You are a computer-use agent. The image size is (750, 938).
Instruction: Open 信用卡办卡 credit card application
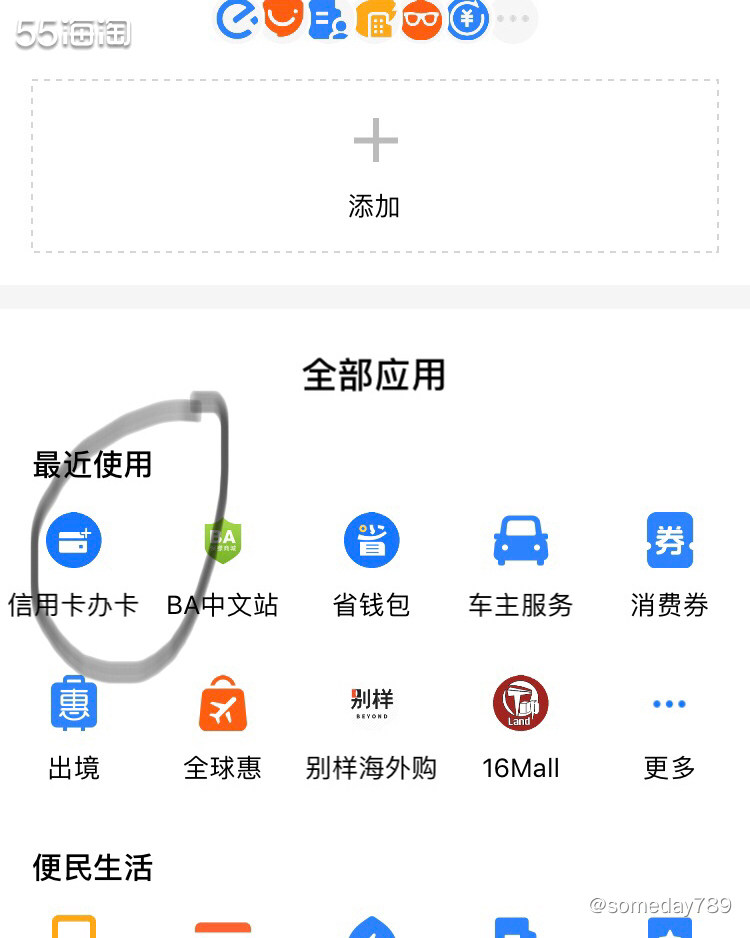point(73,562)
